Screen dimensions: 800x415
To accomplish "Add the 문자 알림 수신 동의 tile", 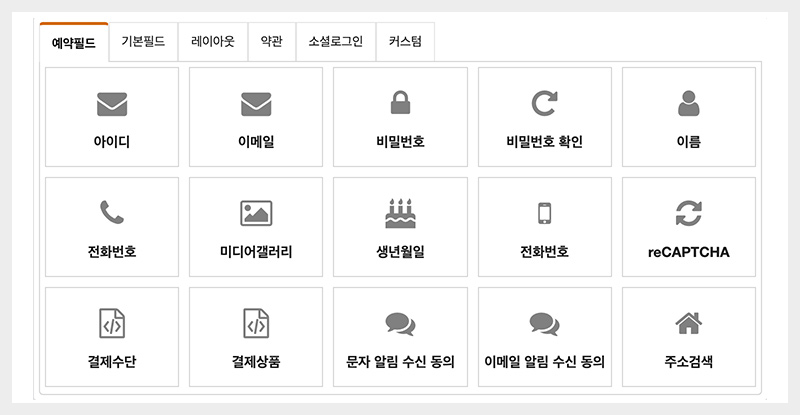I will coord(400,337).
